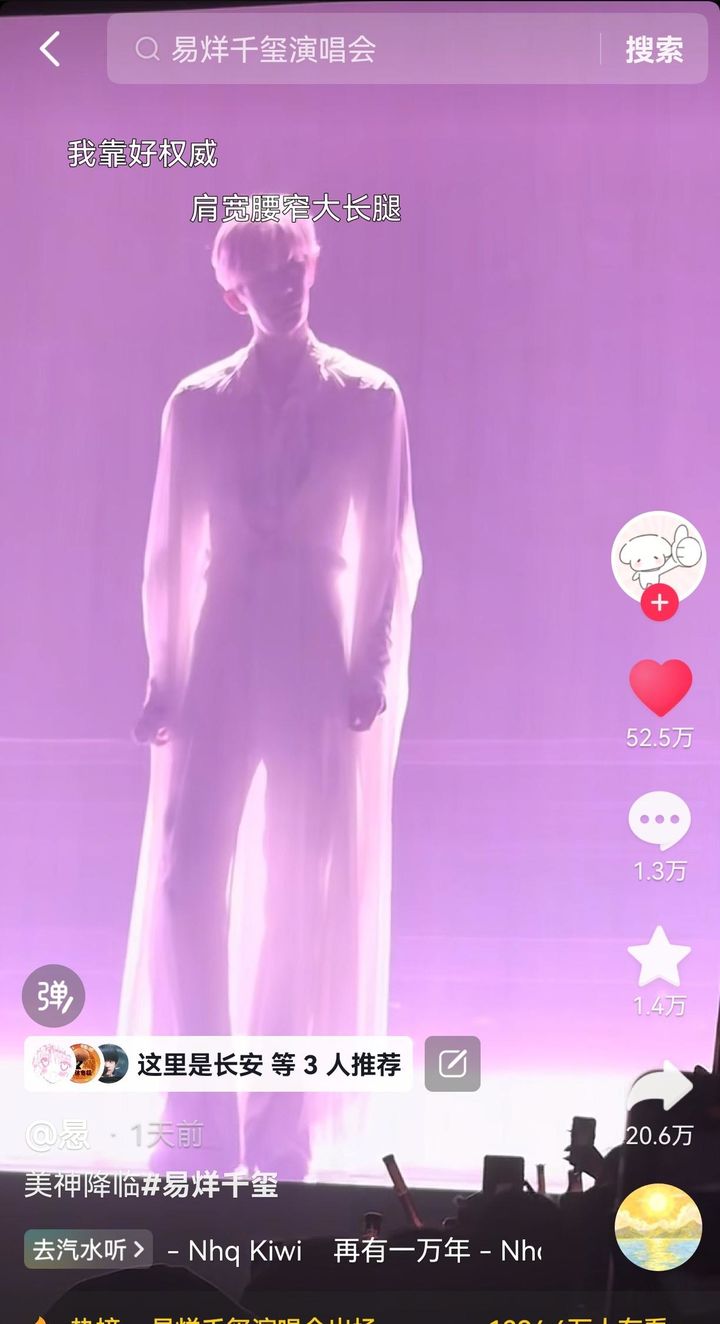
Task: Open the comments bubble
Action: pyautogui.click(x=659, y=822)
